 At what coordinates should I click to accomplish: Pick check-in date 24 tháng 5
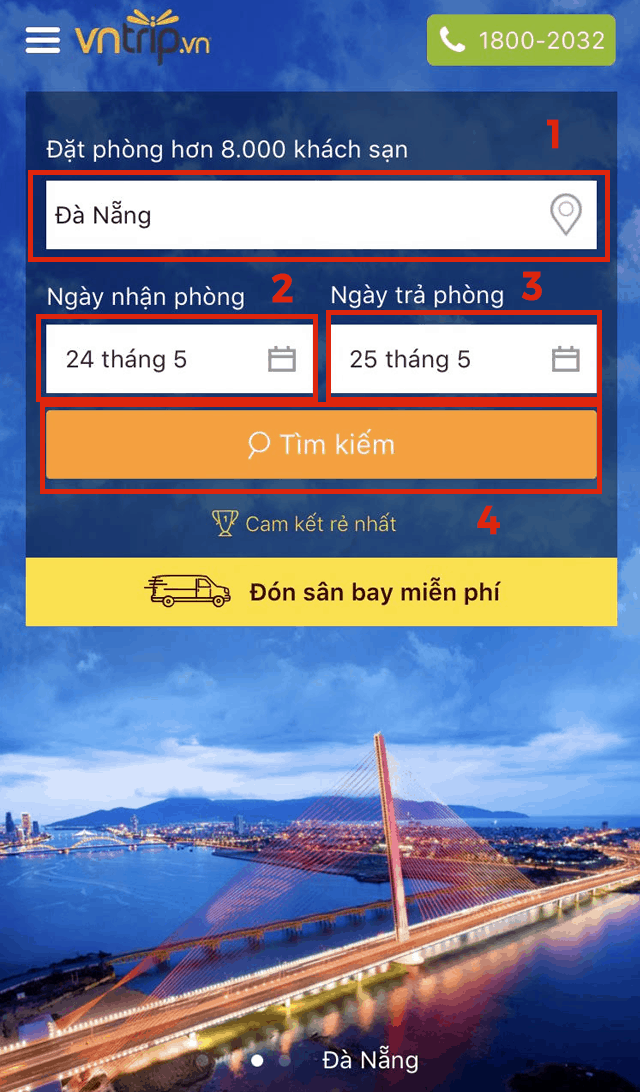click(180, 359)
